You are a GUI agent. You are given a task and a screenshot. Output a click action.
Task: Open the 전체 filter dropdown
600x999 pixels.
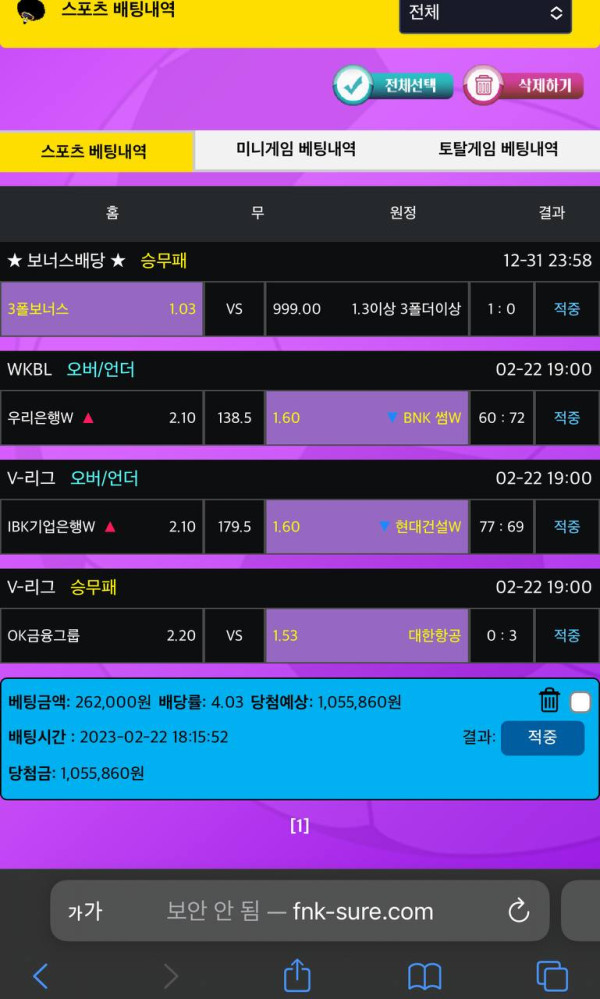click(x=485, y=14)
